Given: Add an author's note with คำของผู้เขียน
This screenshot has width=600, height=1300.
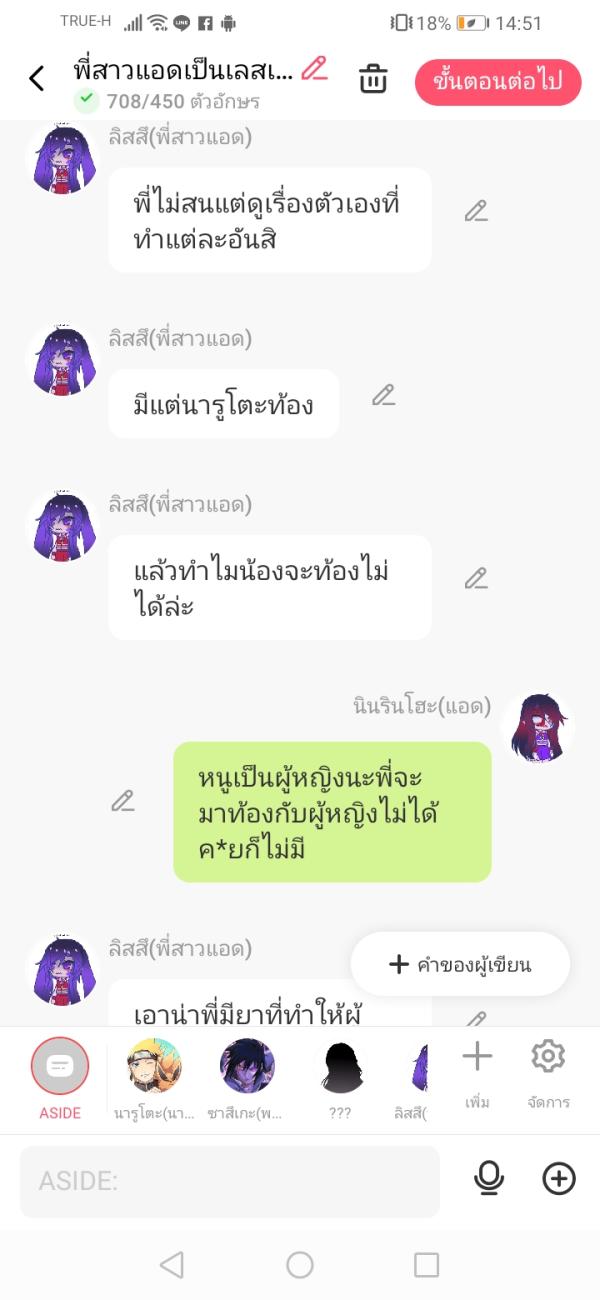Looking at the screenshot, I should [x=460, y=964].
